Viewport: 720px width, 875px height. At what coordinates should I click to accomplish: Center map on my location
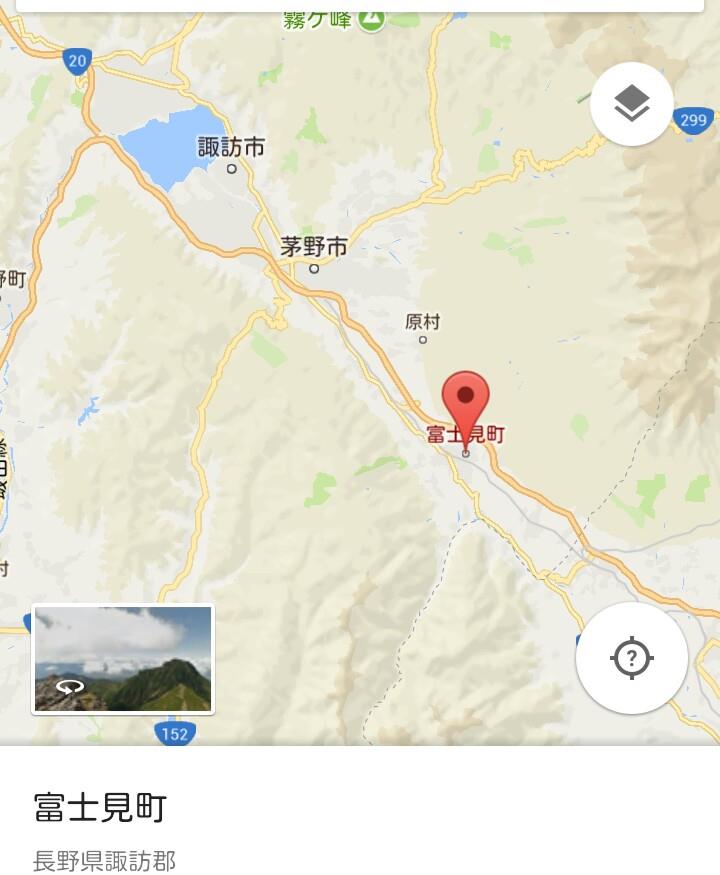(631, 658)
